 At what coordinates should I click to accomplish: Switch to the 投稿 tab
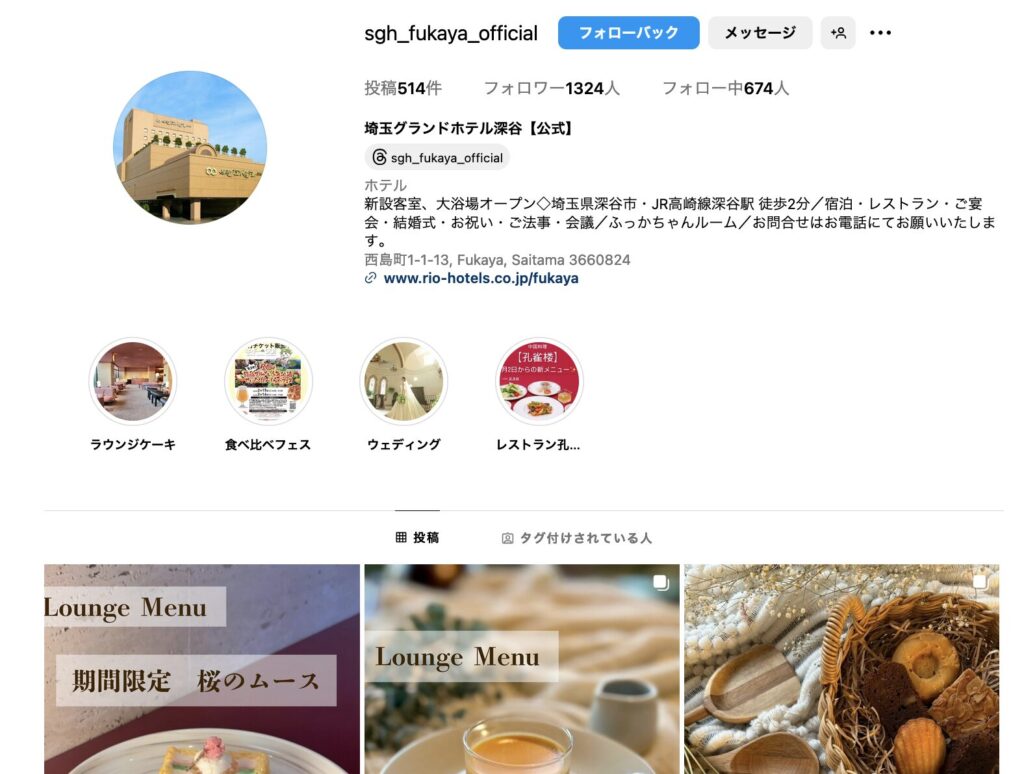click(417, 538)
